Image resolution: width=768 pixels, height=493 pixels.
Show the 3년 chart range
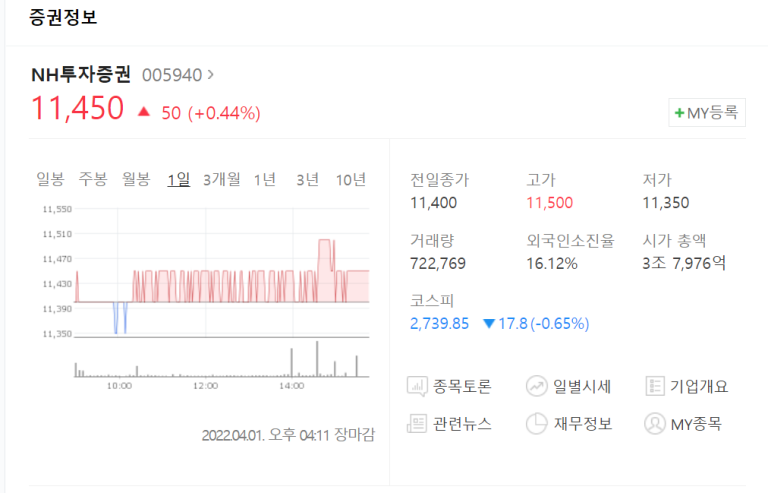point(308,179)
